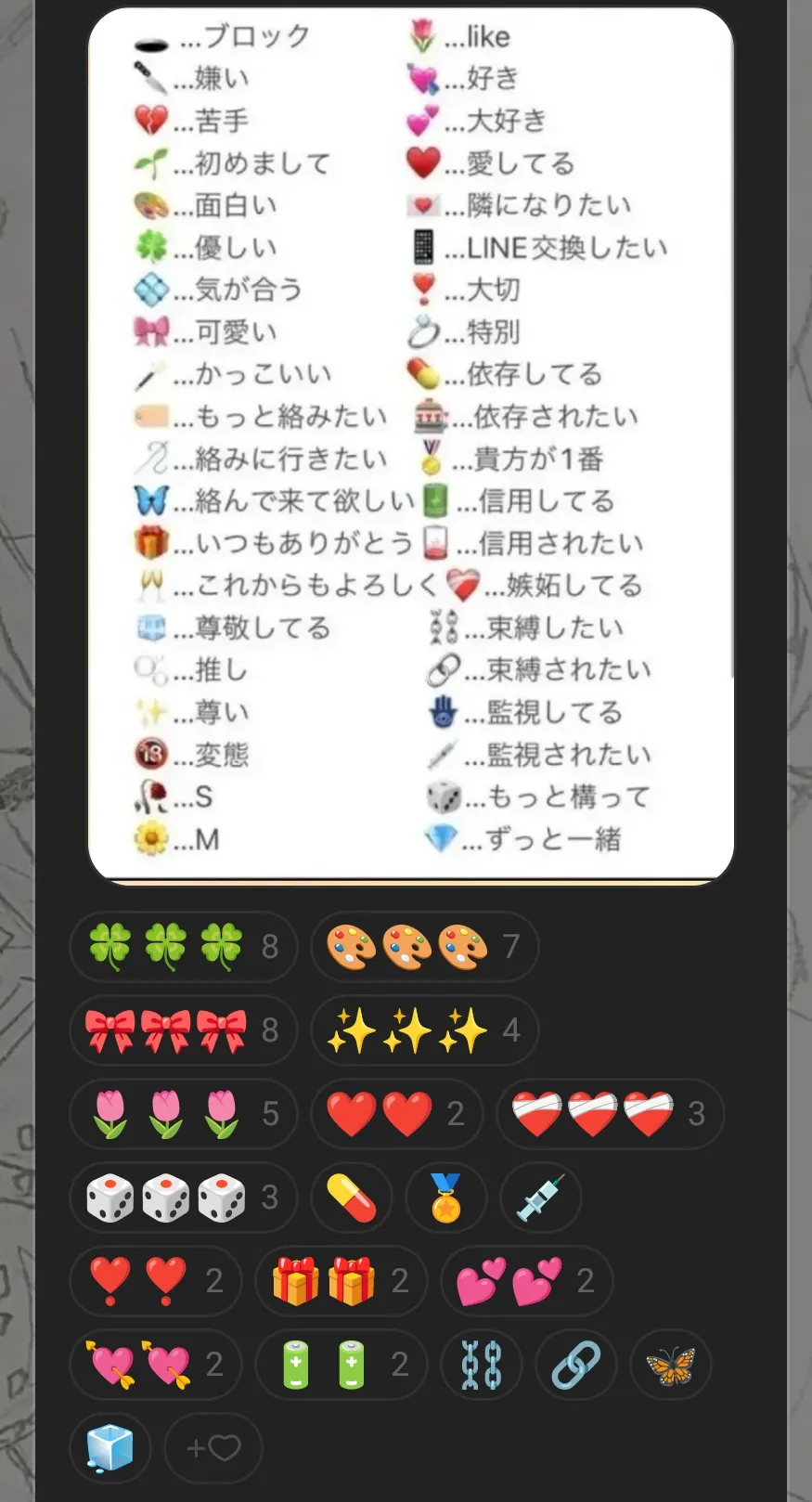Viewport: 812px width, 1502px height.
Task: React with the pink tulip chip
Action: coord(183,1114)
